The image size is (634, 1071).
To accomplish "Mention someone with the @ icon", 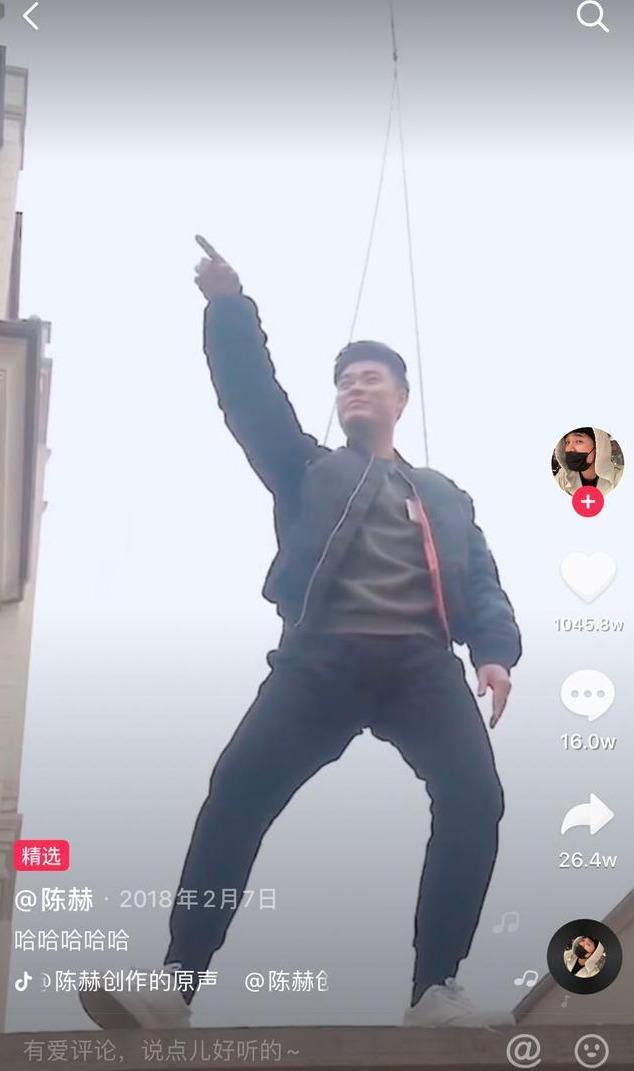I will click(523, 1050).
